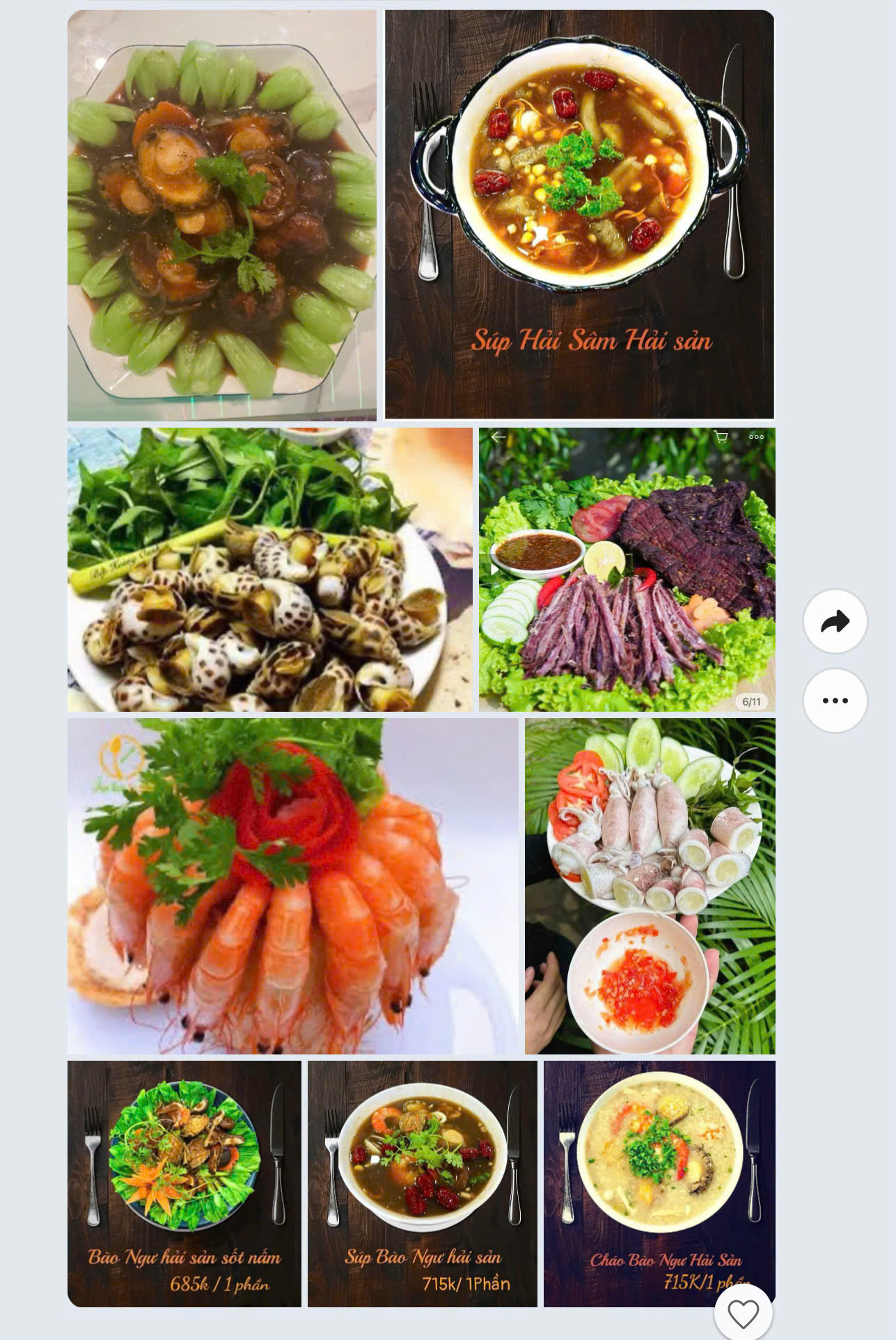Open the Bào Ngư hải sản sốt nấm photo

click(184, 1183)
